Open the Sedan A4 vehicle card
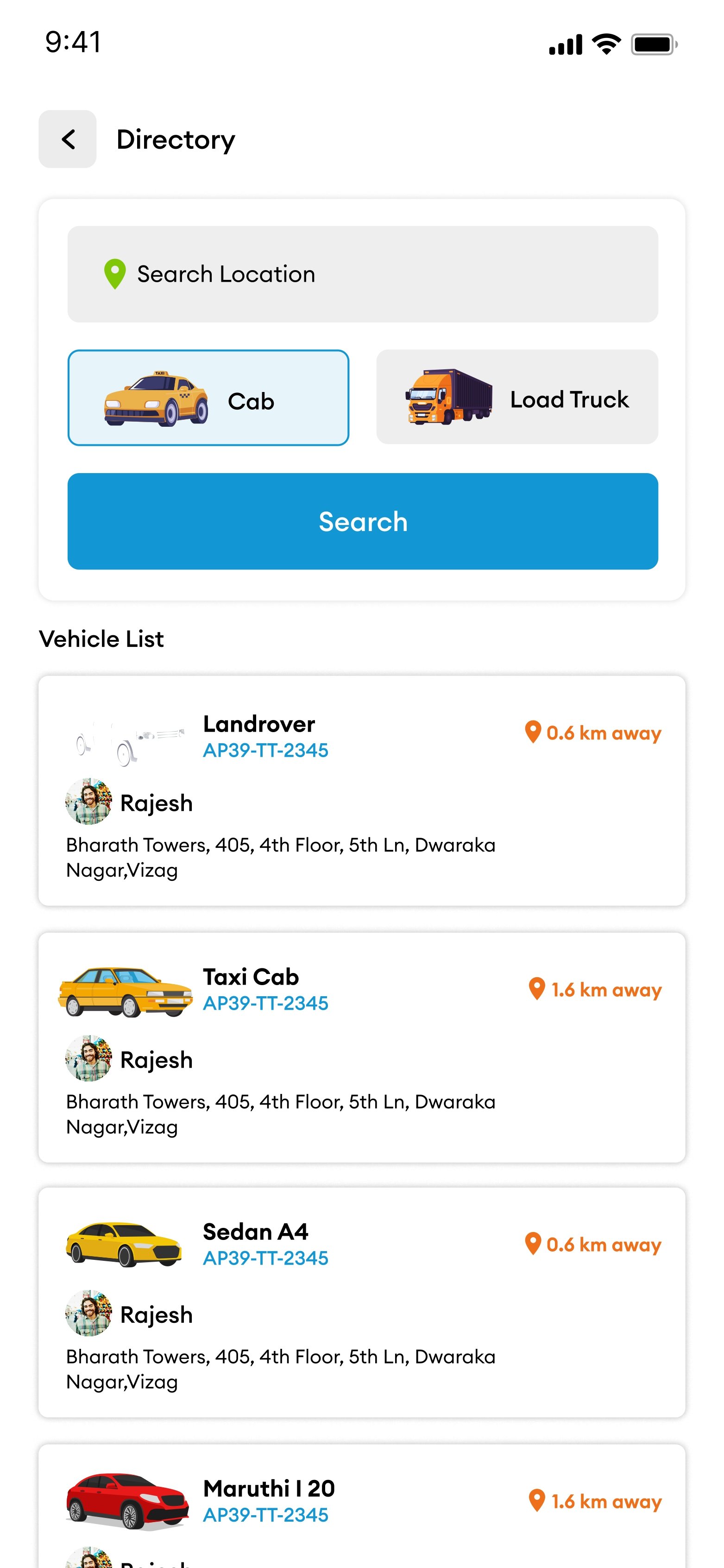724x1568 pixels. pyautogui.click(x=362, y=1302)
